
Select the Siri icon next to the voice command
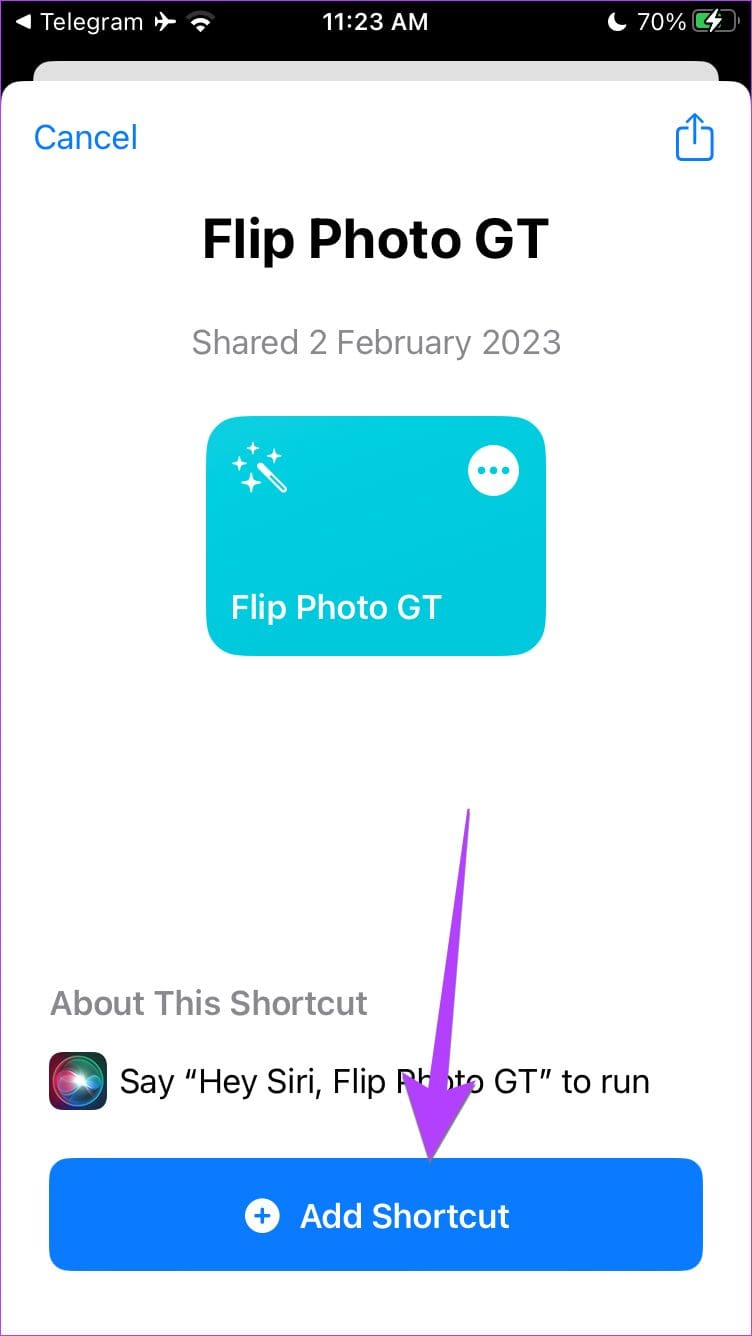point(77,1081)
